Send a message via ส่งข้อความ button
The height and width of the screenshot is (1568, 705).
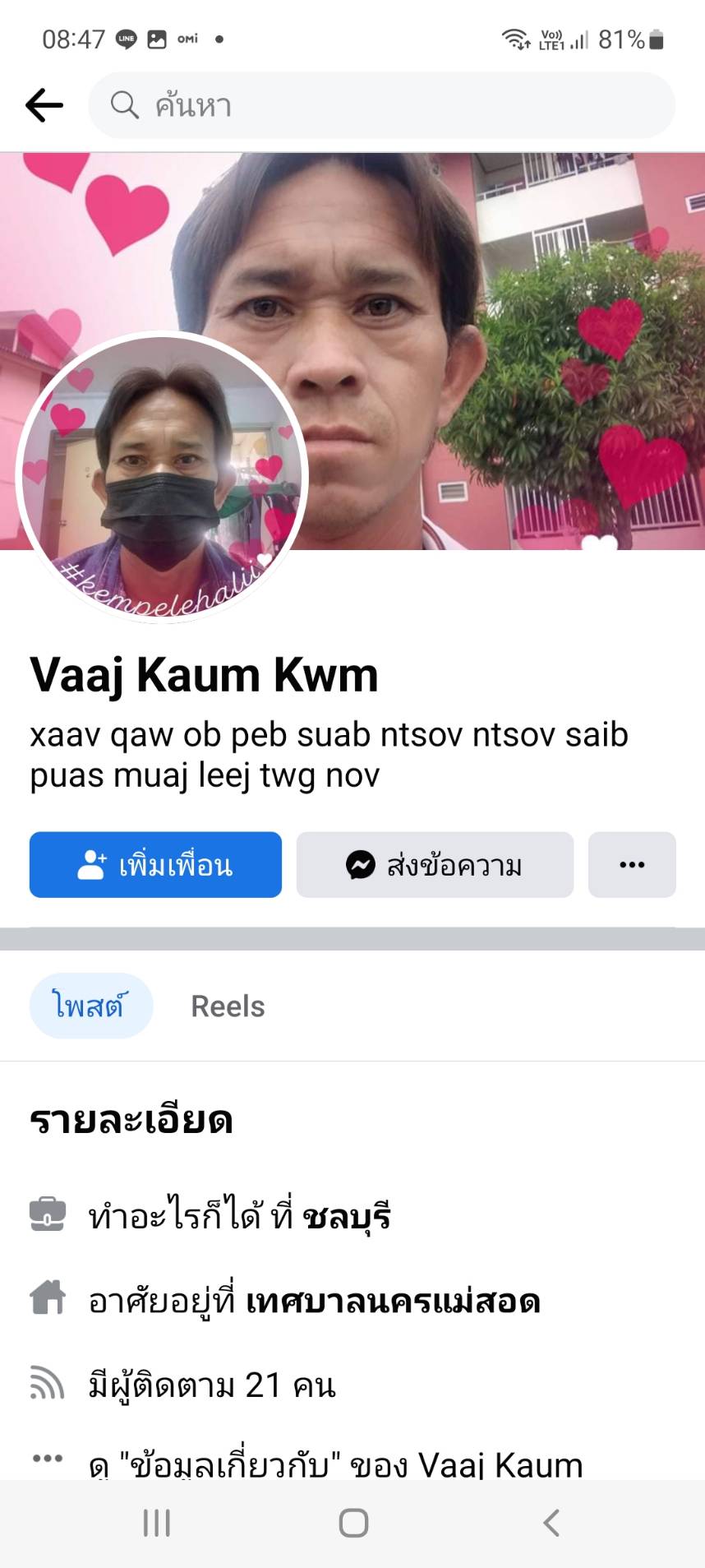pos(435,865)
